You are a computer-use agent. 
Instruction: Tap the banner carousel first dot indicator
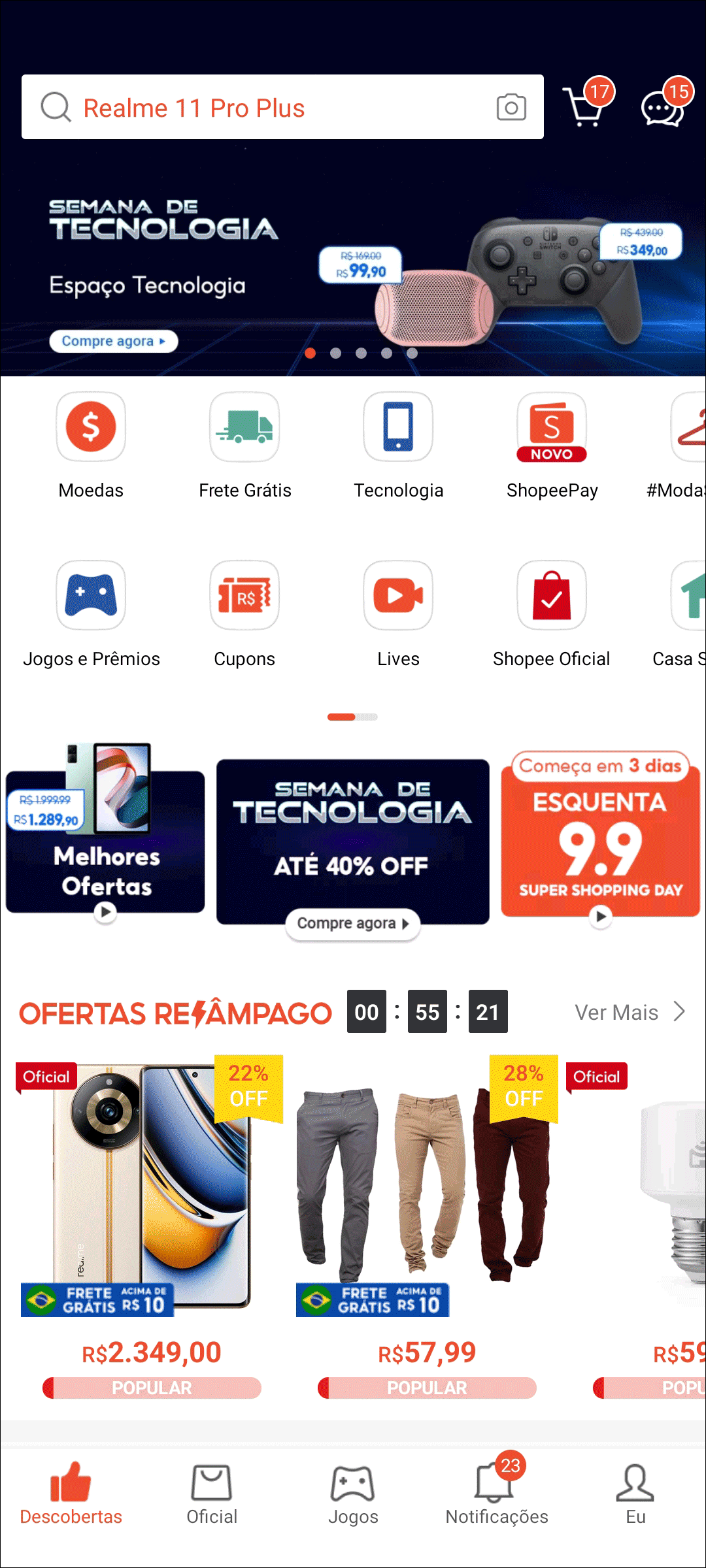(x=311, y=353)
